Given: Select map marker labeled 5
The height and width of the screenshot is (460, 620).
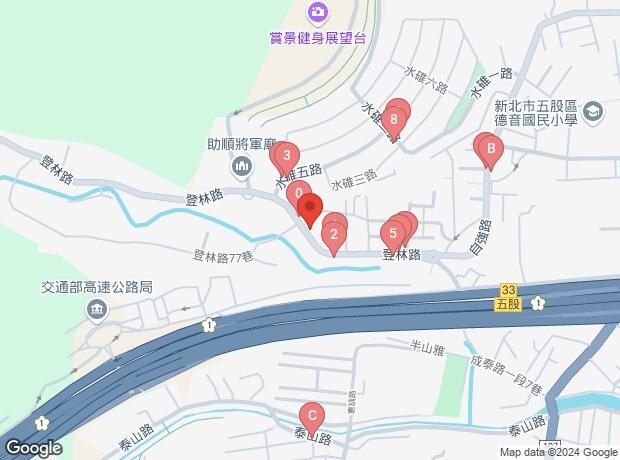Looking at the screenshot, I should click(394, 235).
